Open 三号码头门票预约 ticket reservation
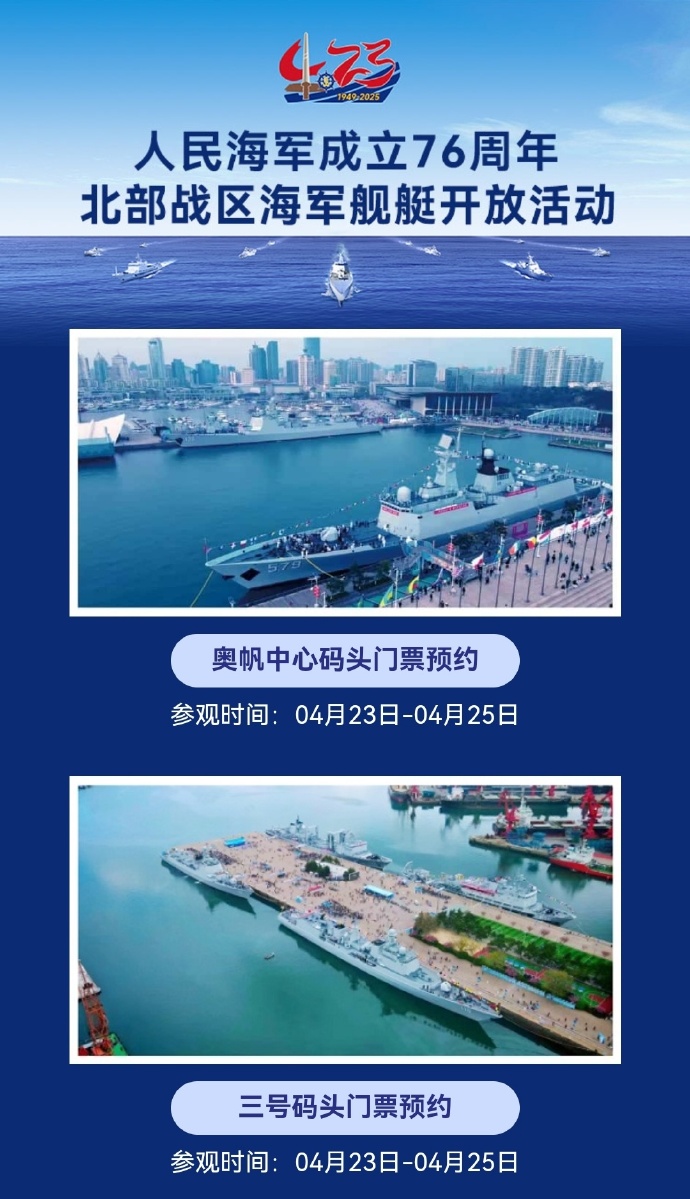Viewport: 690px width, 1199px height. [x=345, y=1107]
